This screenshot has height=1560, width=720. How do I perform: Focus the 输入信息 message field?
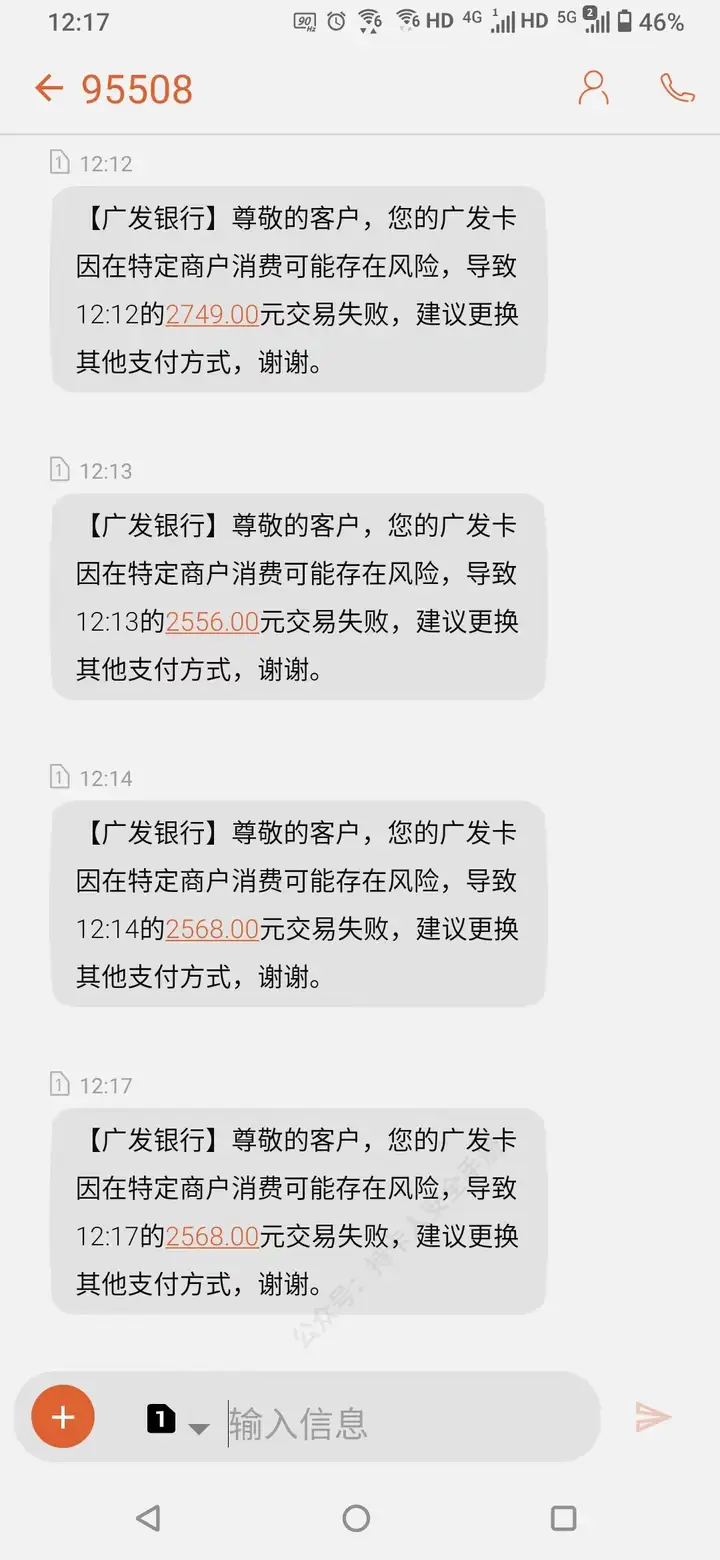click(x=400, y=1420)
